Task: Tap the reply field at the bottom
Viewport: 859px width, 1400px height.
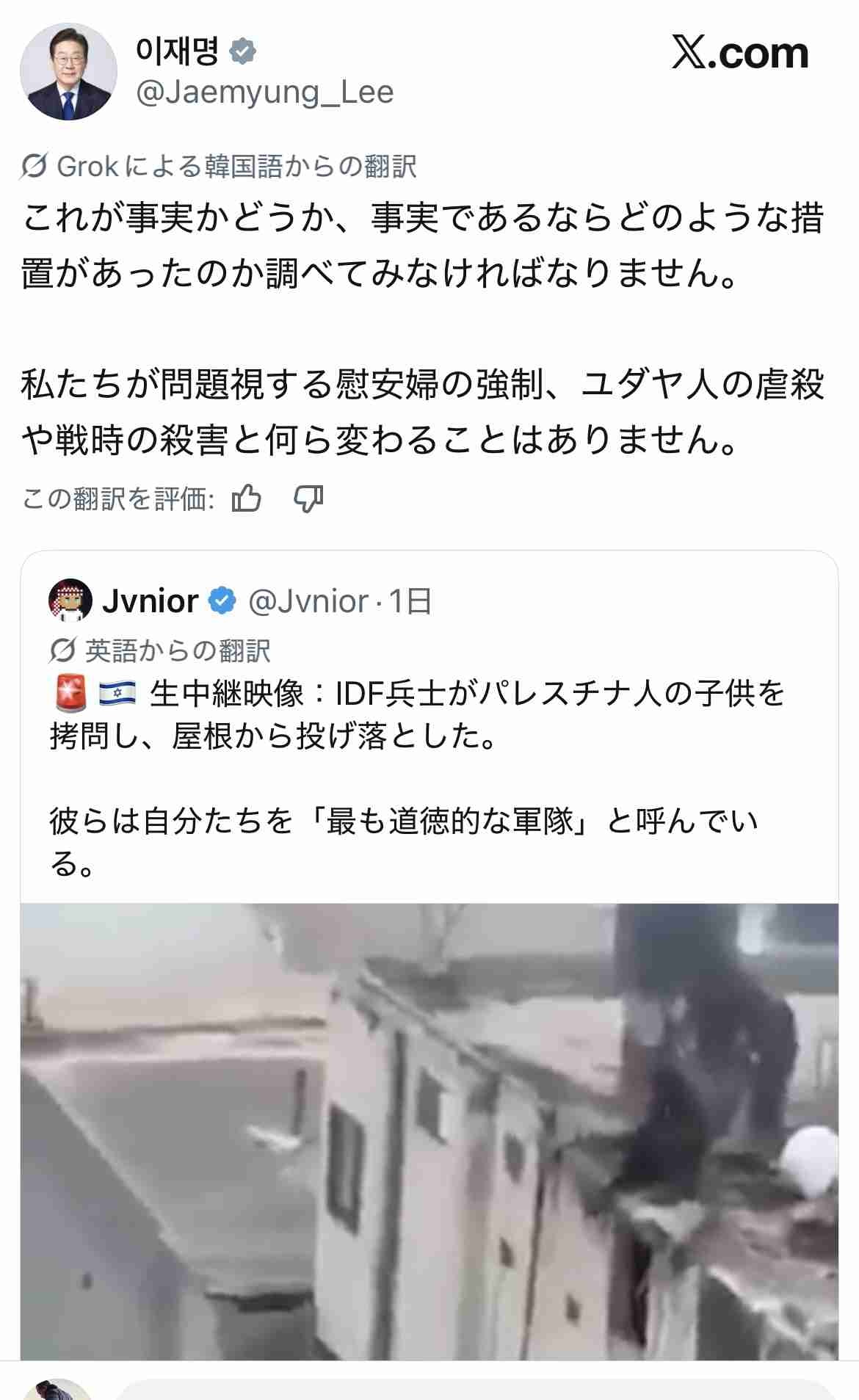Action: tap(477, 1390)
